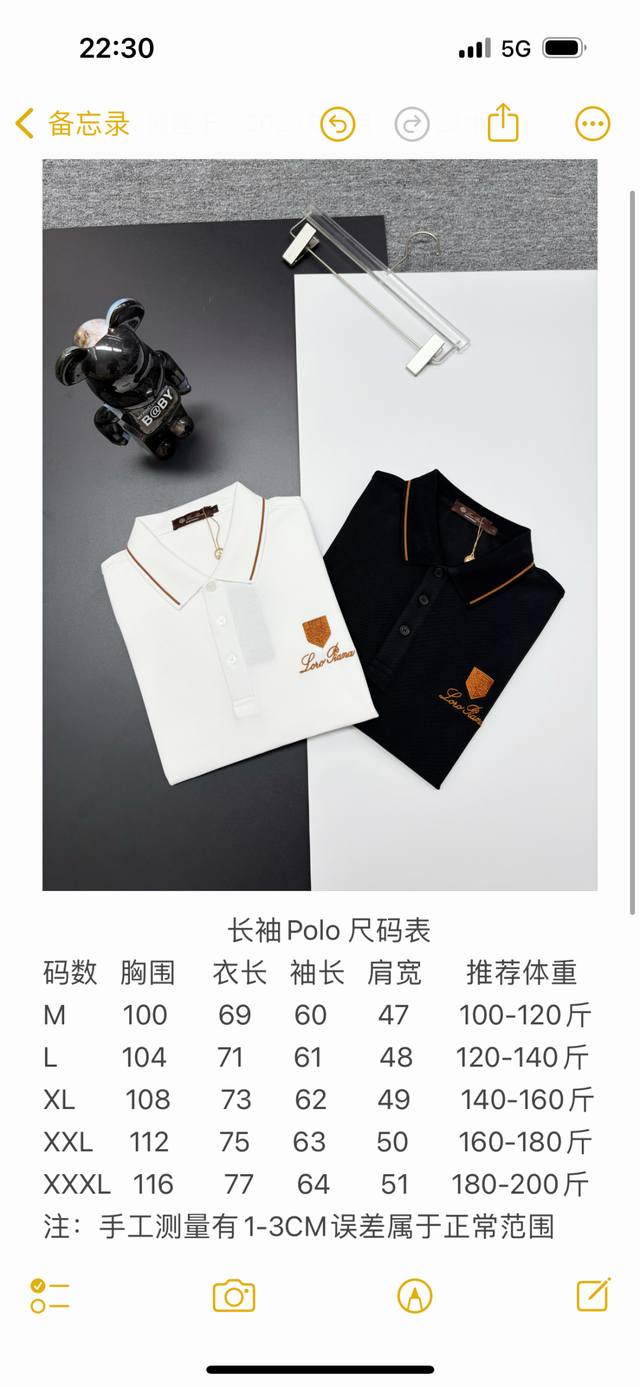Go back to the 备忘录 notes list

click(72, 124)
